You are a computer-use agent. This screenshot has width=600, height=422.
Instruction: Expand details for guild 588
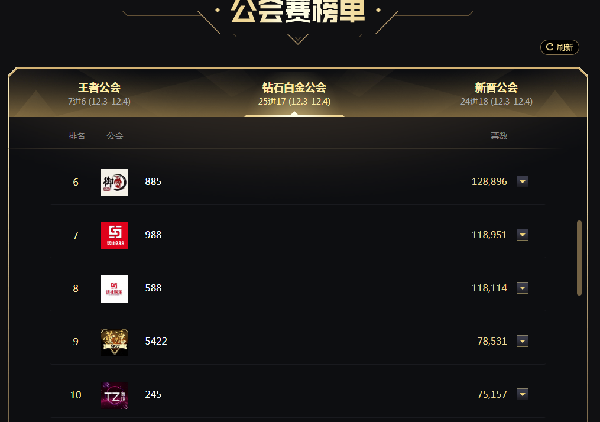pyautogui.click(x=523, y=288)
